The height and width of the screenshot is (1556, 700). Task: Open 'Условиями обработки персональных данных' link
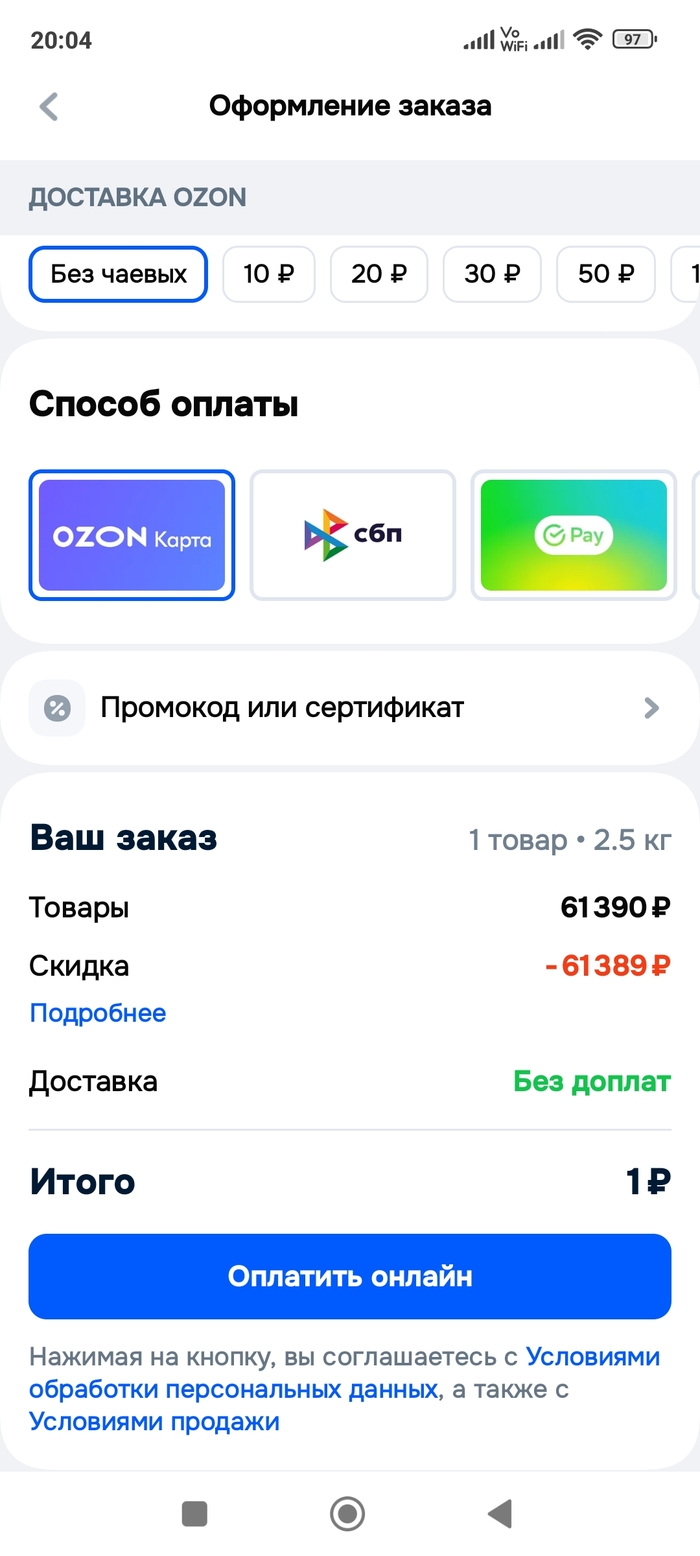click(233, 1389)
